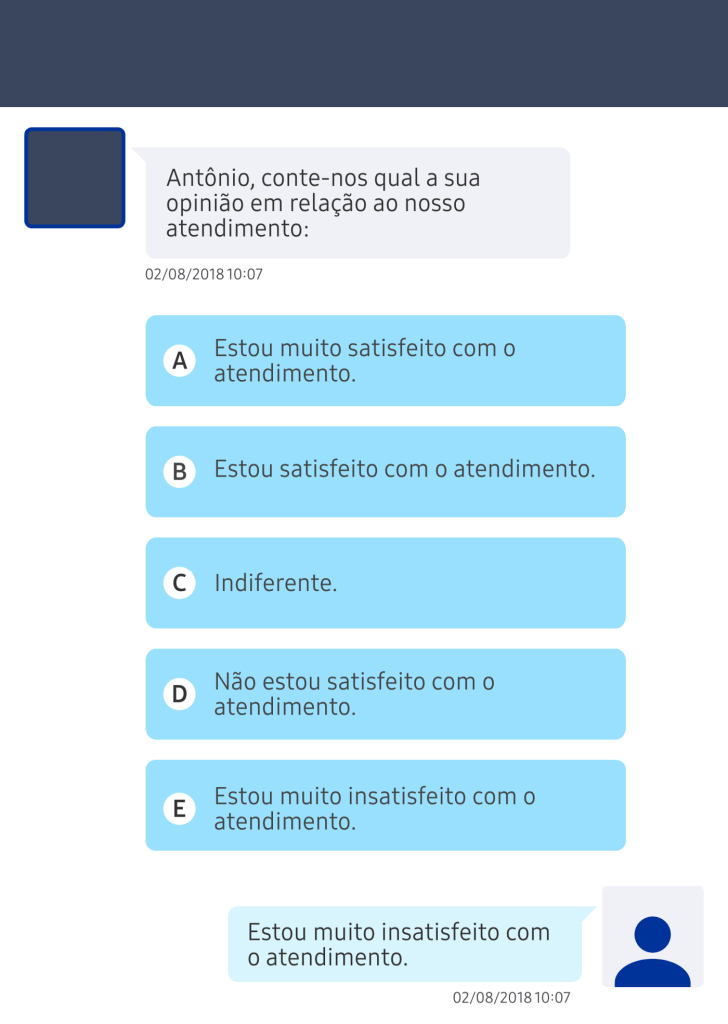
Task: Select the letter C circle badge
Action: pyautogui.click(x=179, y=582)
